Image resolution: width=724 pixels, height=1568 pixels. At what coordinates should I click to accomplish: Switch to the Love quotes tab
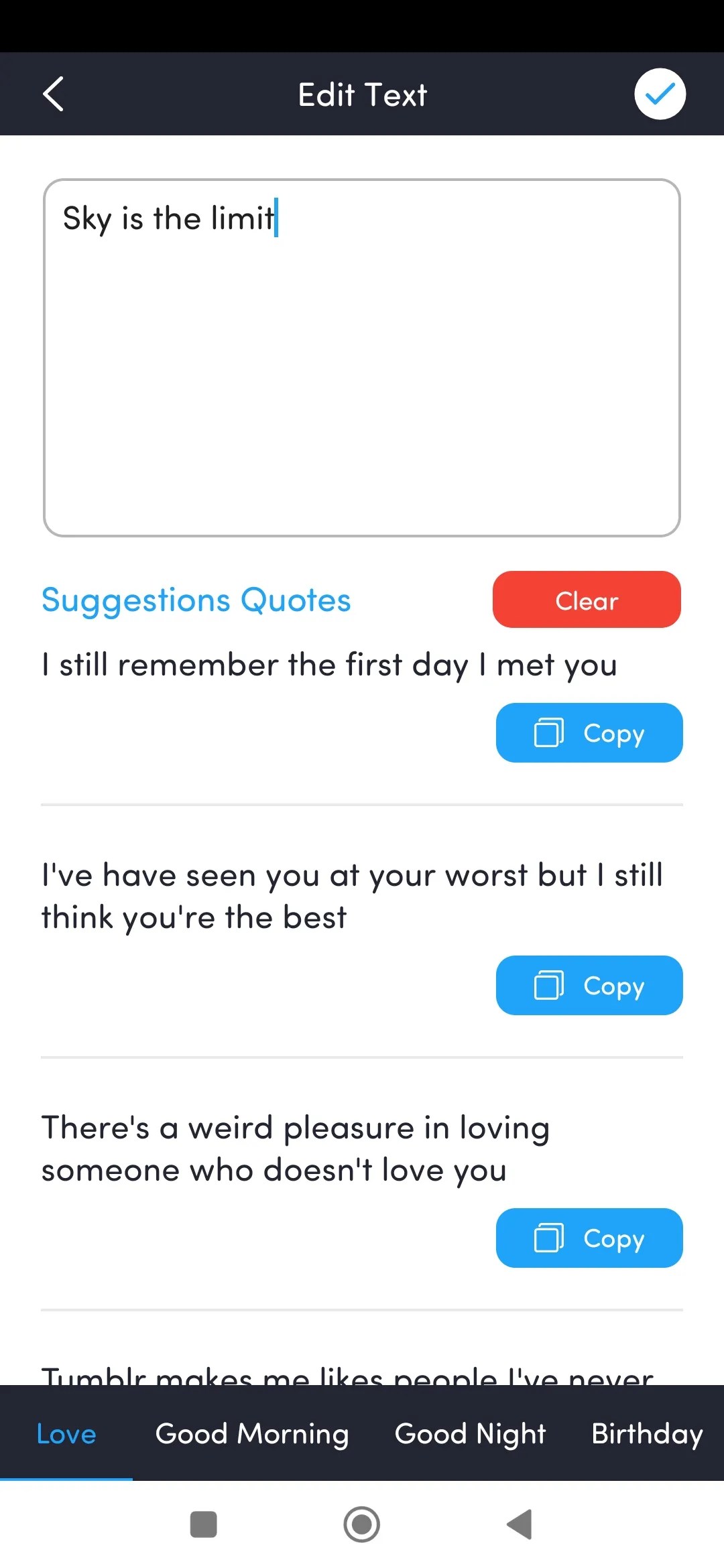coord(66,1434)
